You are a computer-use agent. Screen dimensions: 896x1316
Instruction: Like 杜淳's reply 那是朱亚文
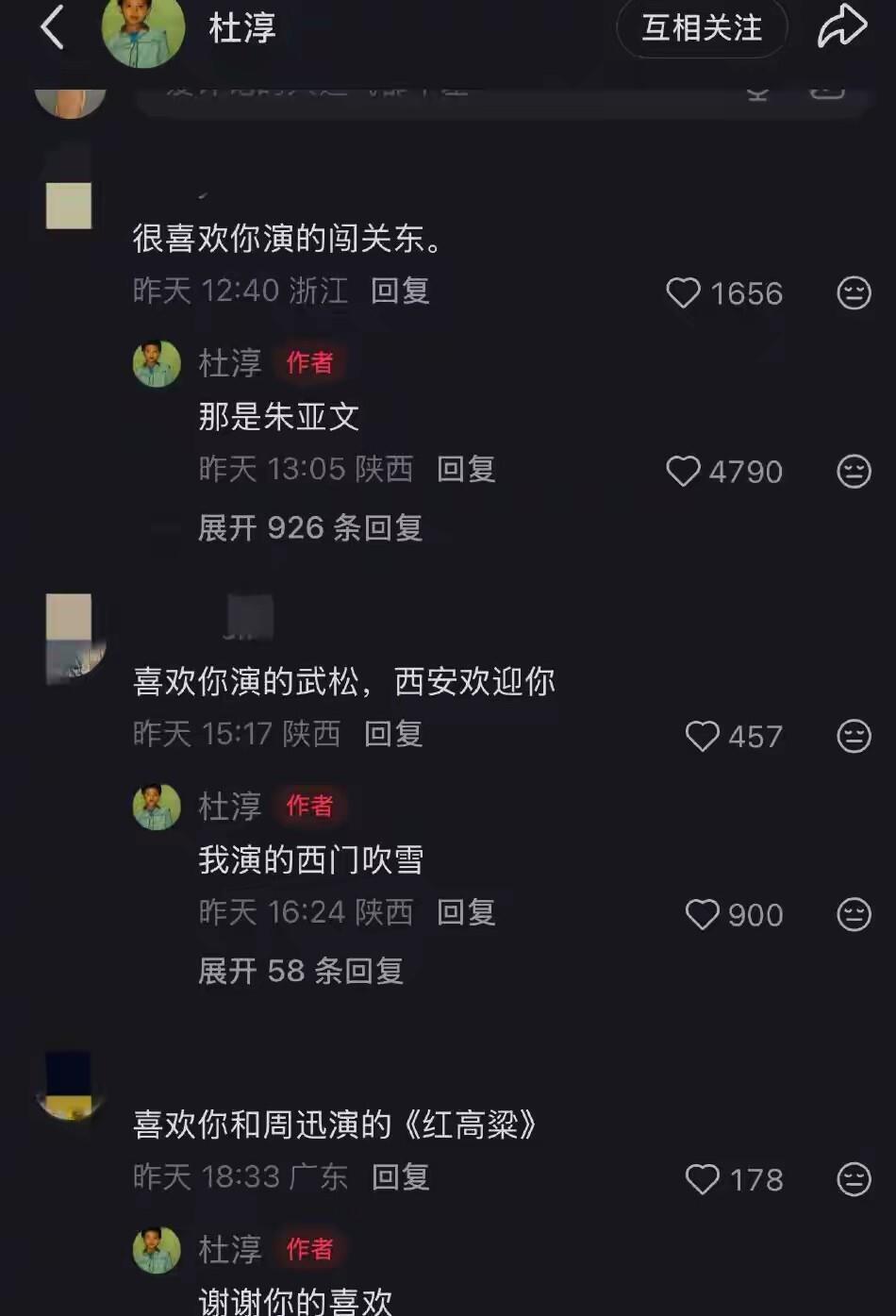(683, 472)
